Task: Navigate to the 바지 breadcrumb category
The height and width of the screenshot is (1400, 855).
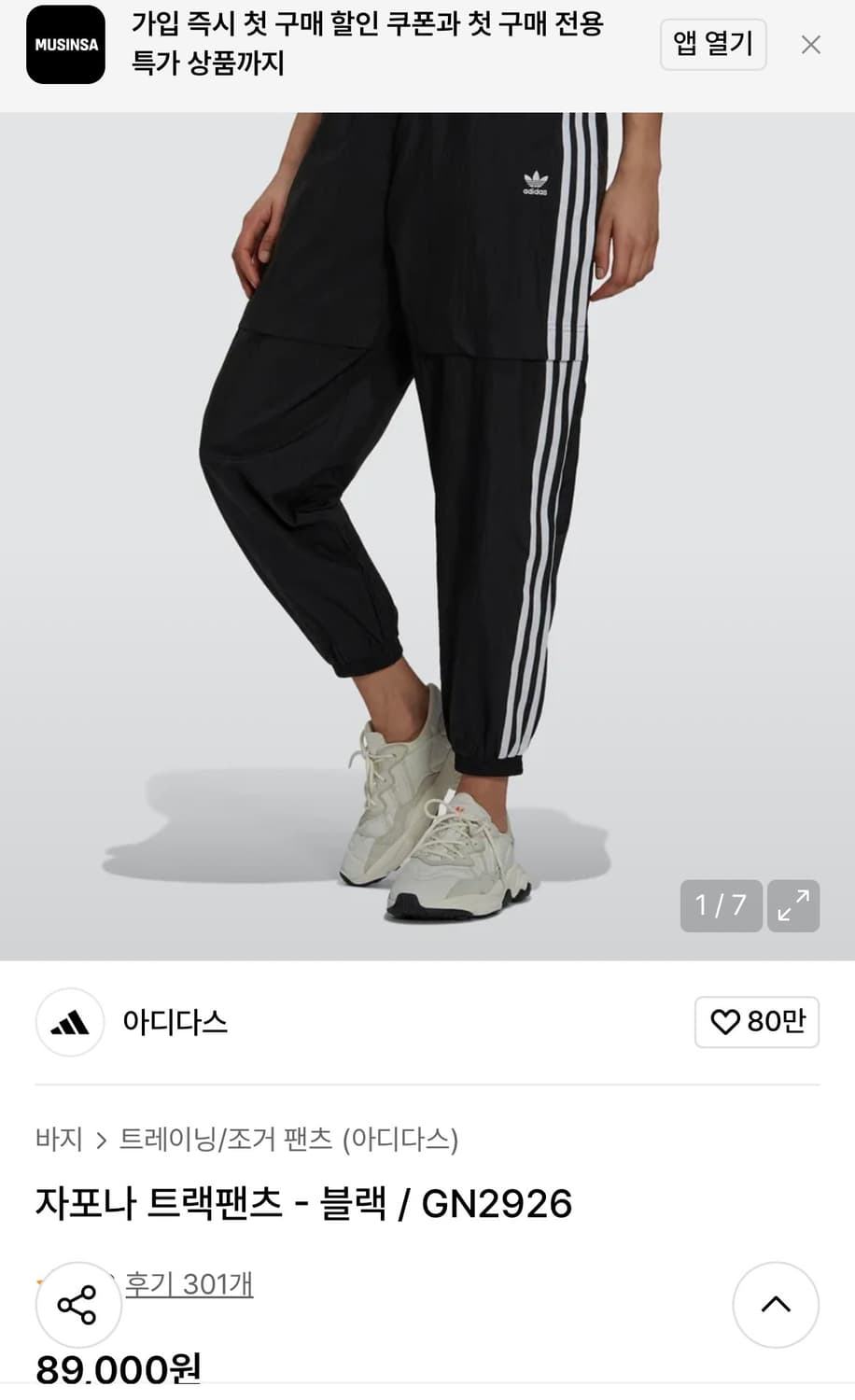Action: (x=59, y=1141)
